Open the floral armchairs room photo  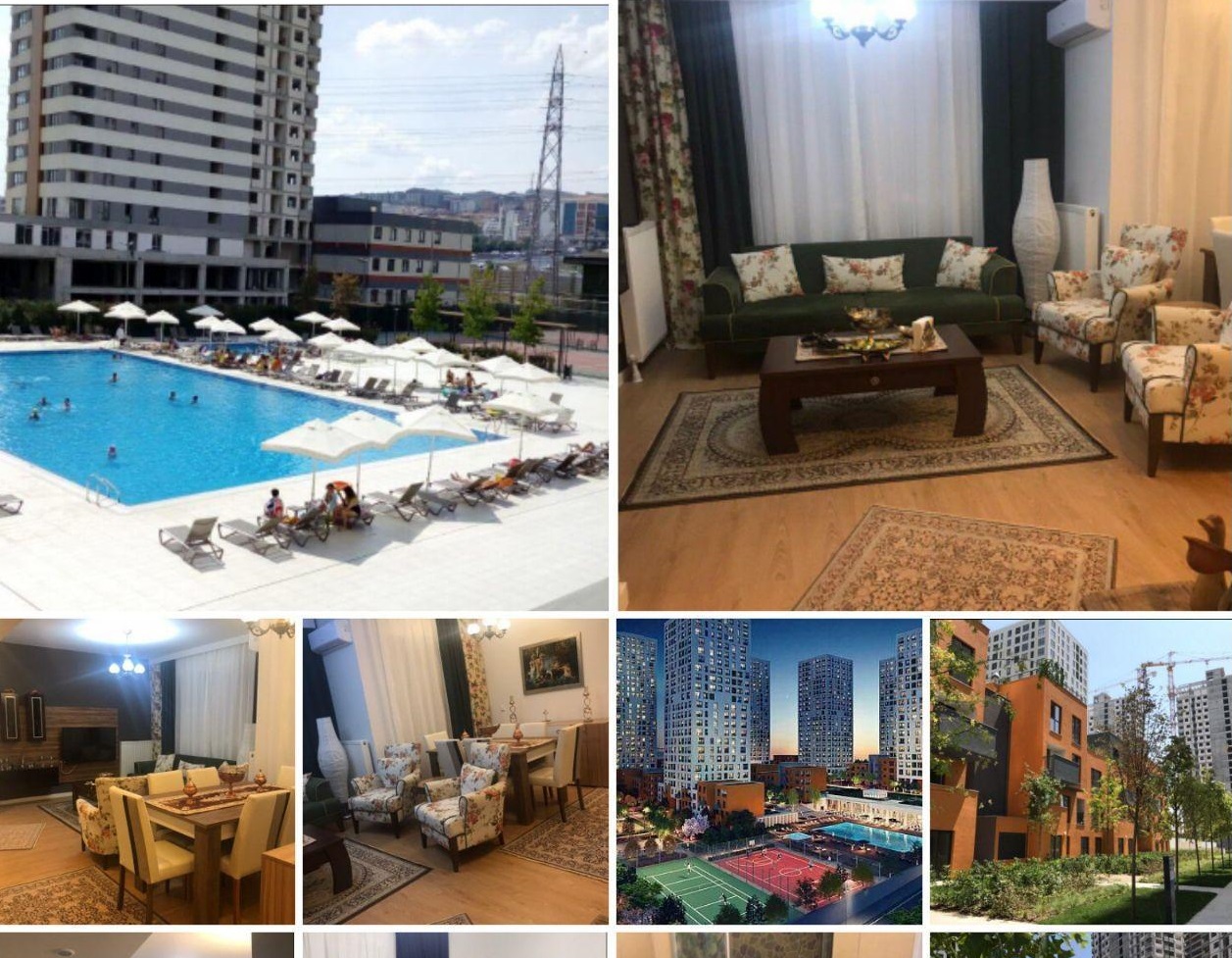[x=455, y=771]
